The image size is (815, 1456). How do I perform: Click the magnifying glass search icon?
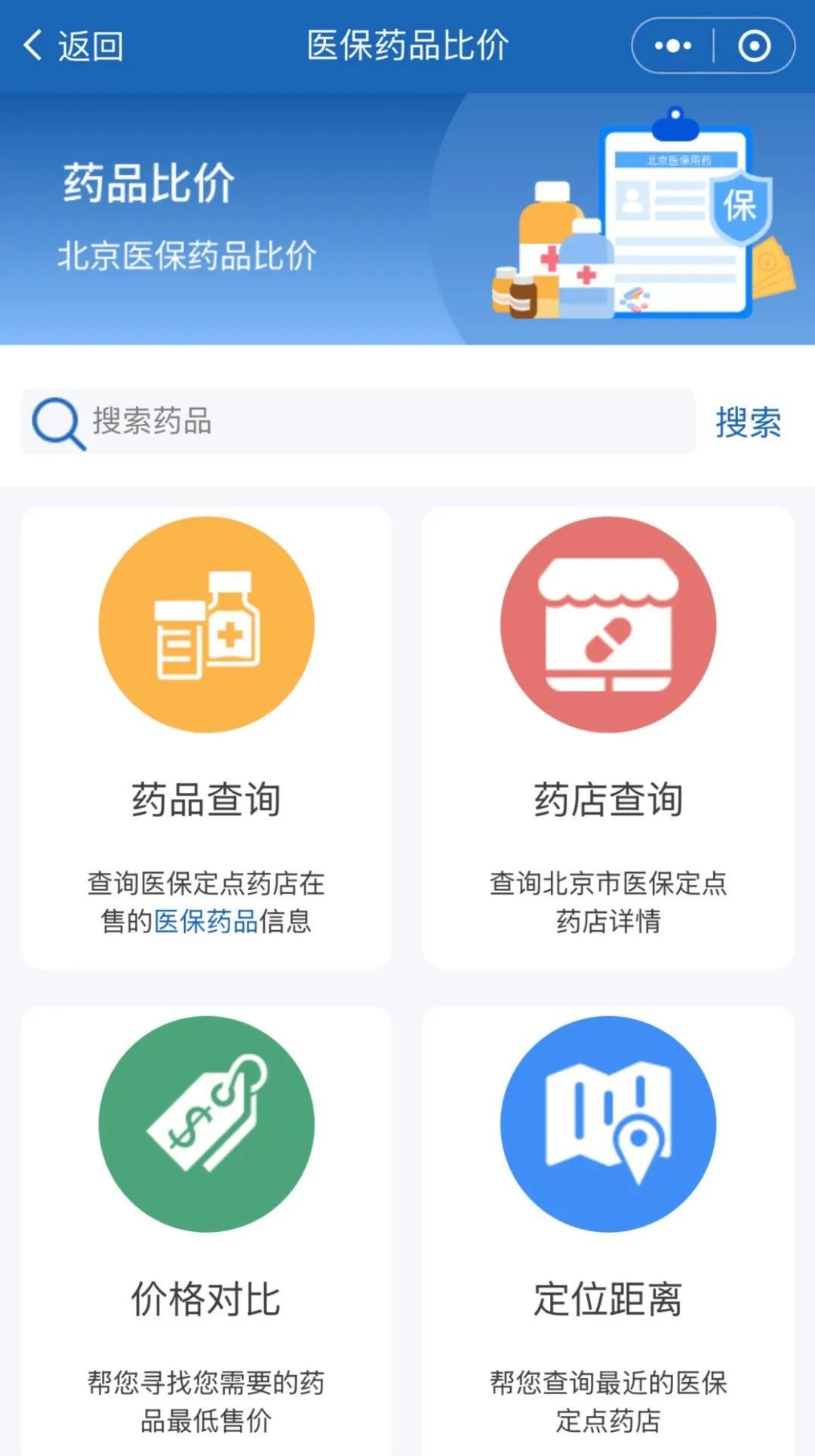(x=57, y=423)
